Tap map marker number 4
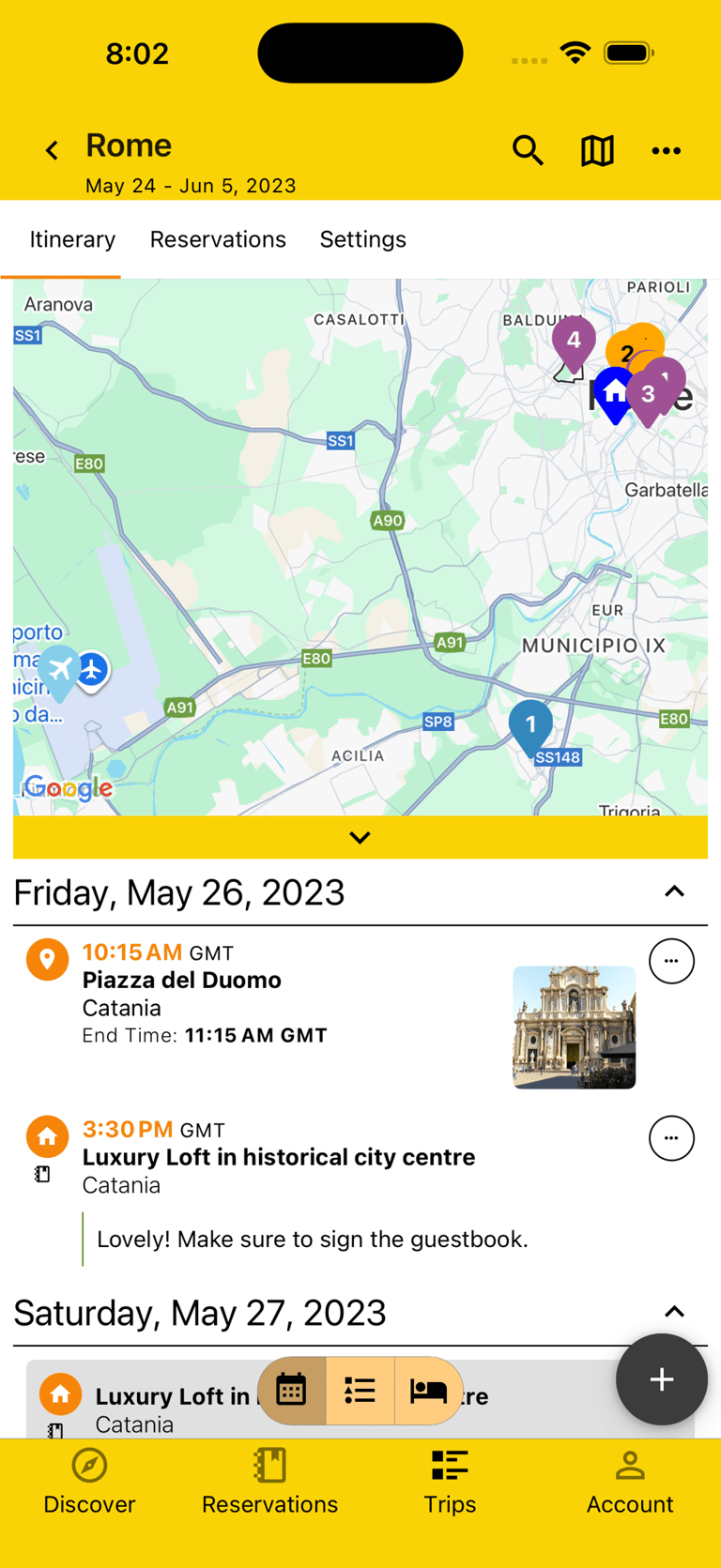Viewport: 721px width, 1568px height. (x=573, y=343)
